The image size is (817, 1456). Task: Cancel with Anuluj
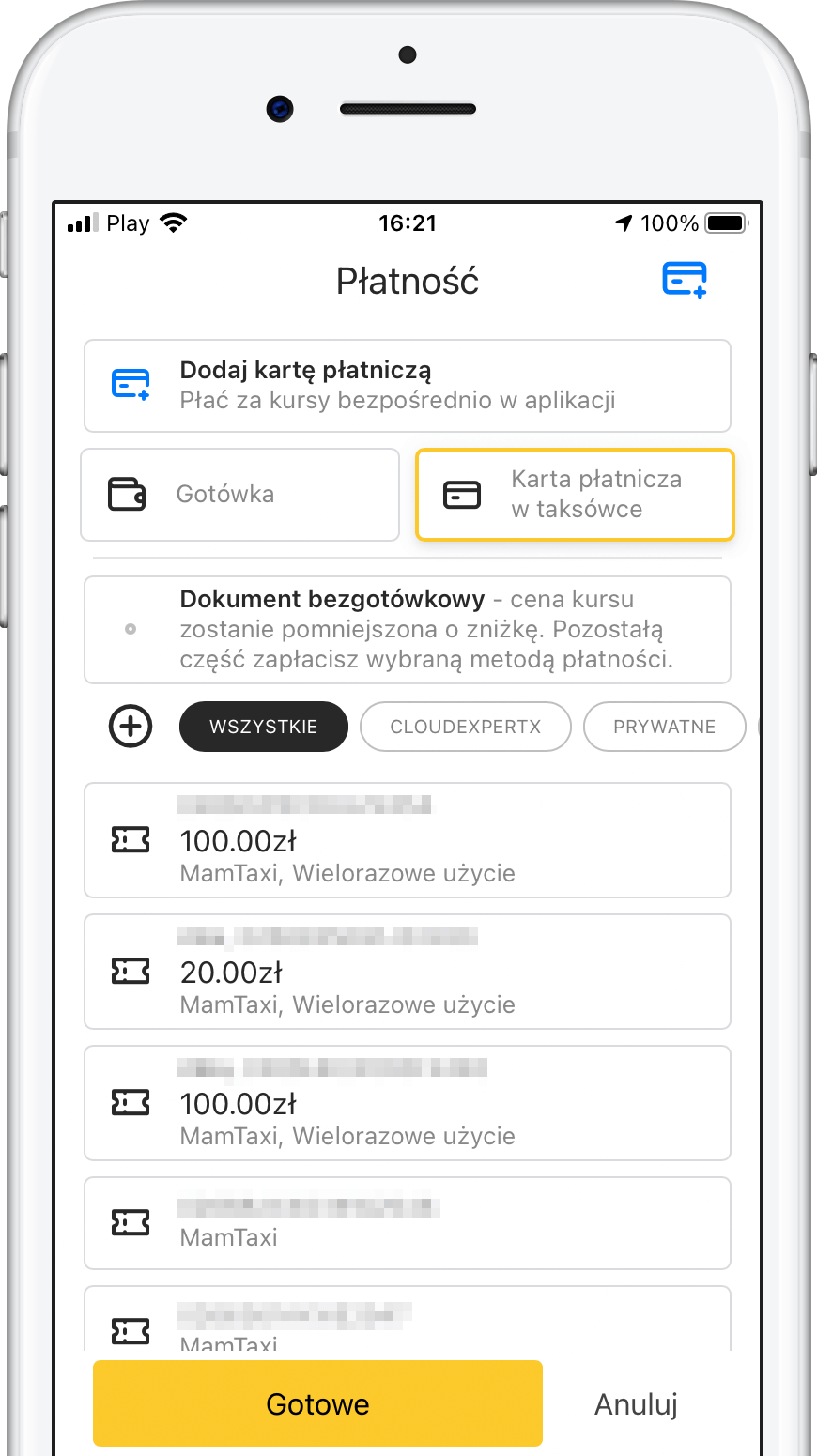coord(636,1403)
